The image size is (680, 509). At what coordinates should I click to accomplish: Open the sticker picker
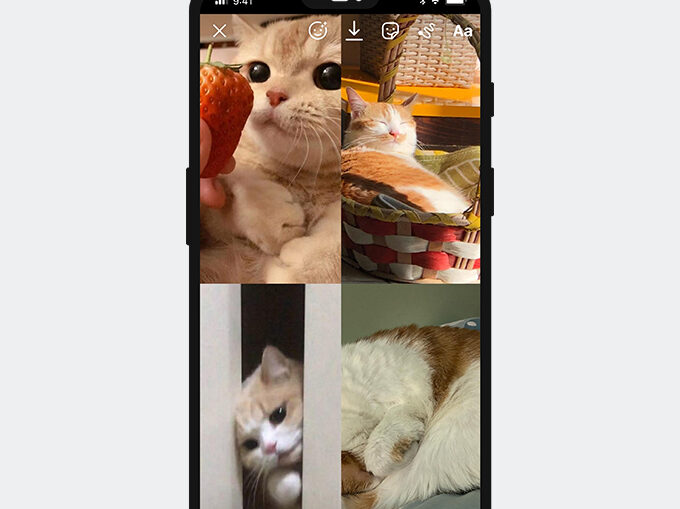[391, 31]
